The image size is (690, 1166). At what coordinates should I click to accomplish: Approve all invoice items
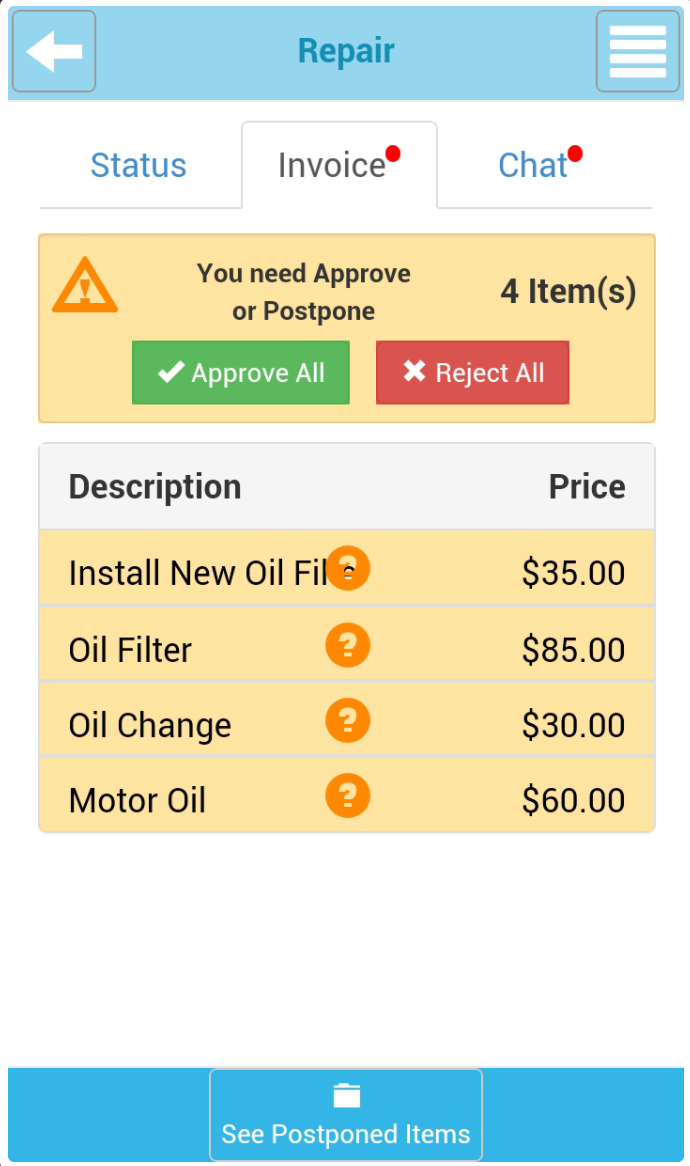(x=241, y=373)
